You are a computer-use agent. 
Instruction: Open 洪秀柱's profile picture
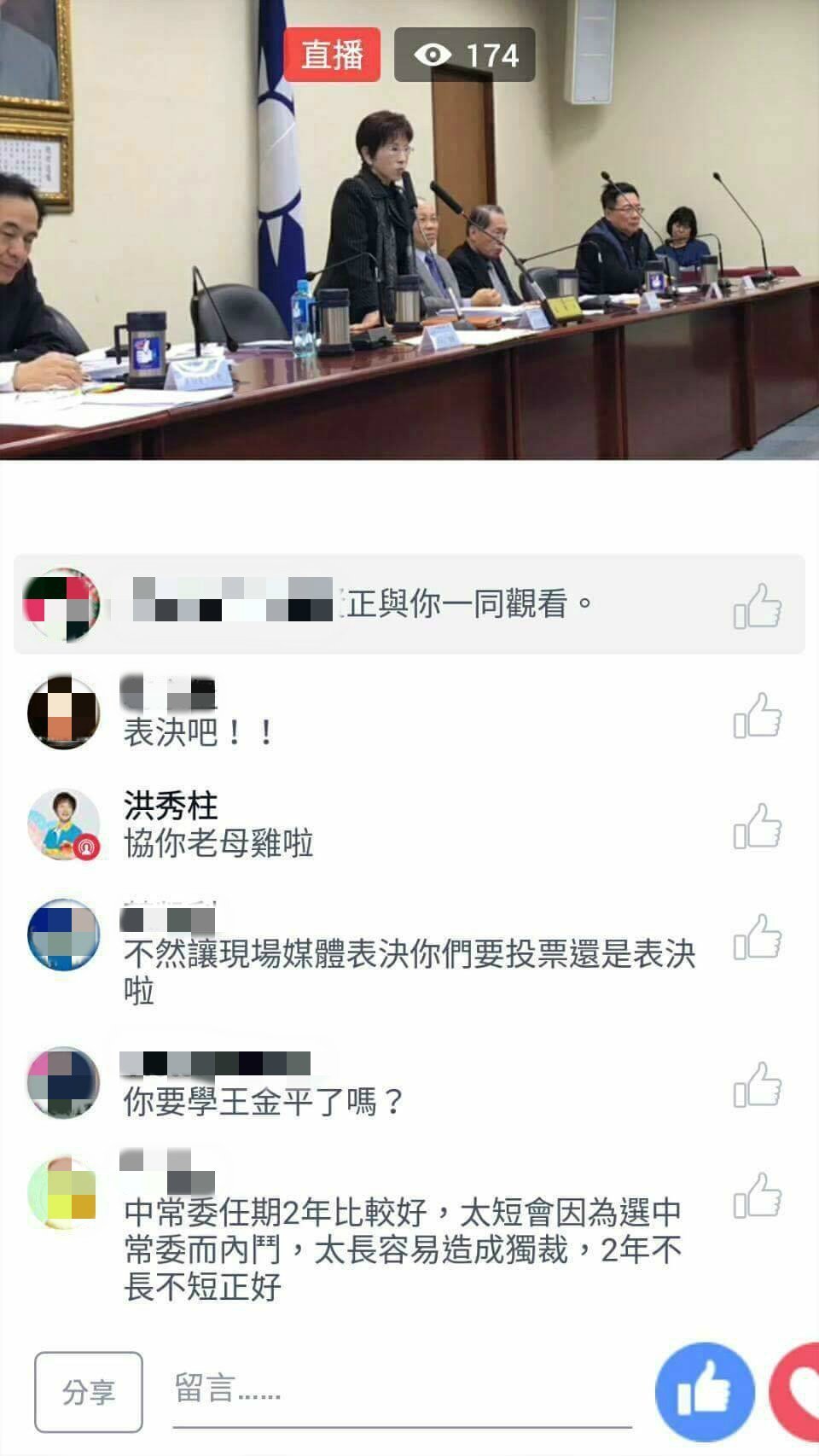(64, 824)
